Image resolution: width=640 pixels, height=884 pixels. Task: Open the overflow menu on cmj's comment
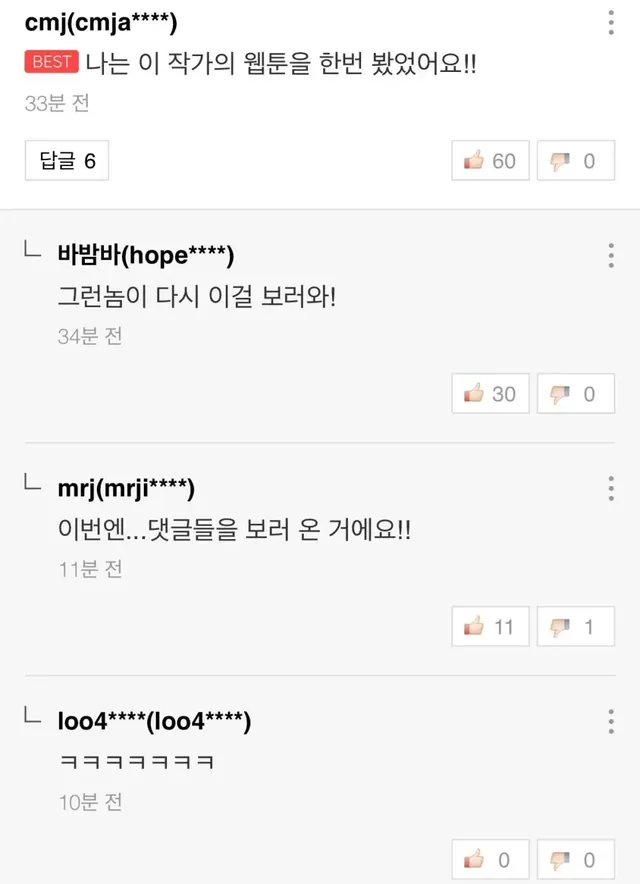point(611,22)
